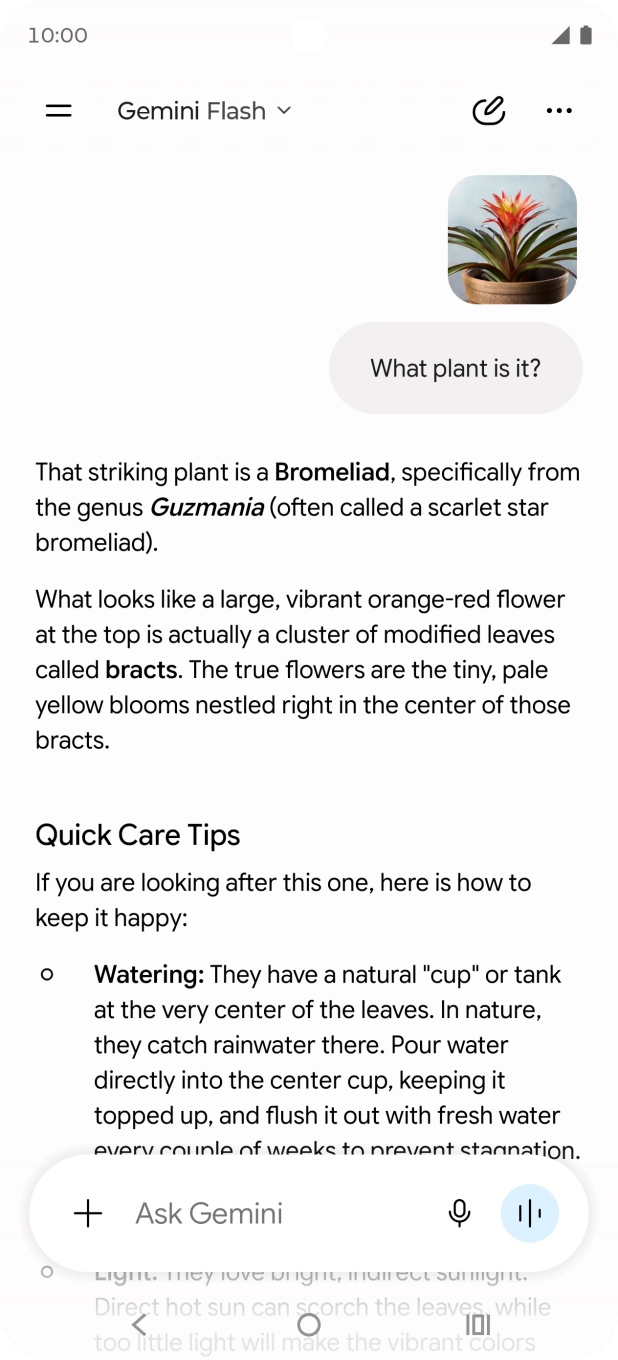Focus the Ask Gemini text field
Image resolution: width=618 pixels, height=1360 pixels.
coord(280,1214)
